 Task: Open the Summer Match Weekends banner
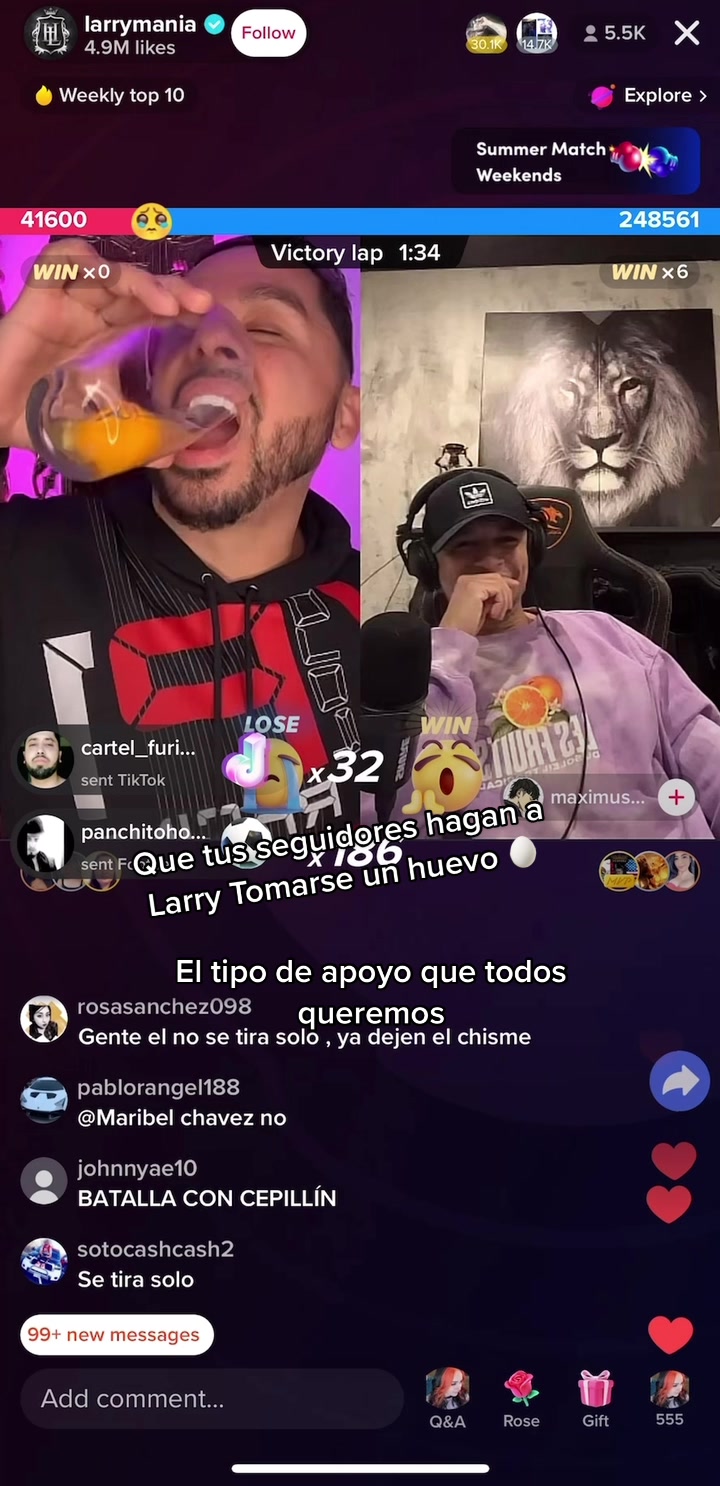point(576,161)
